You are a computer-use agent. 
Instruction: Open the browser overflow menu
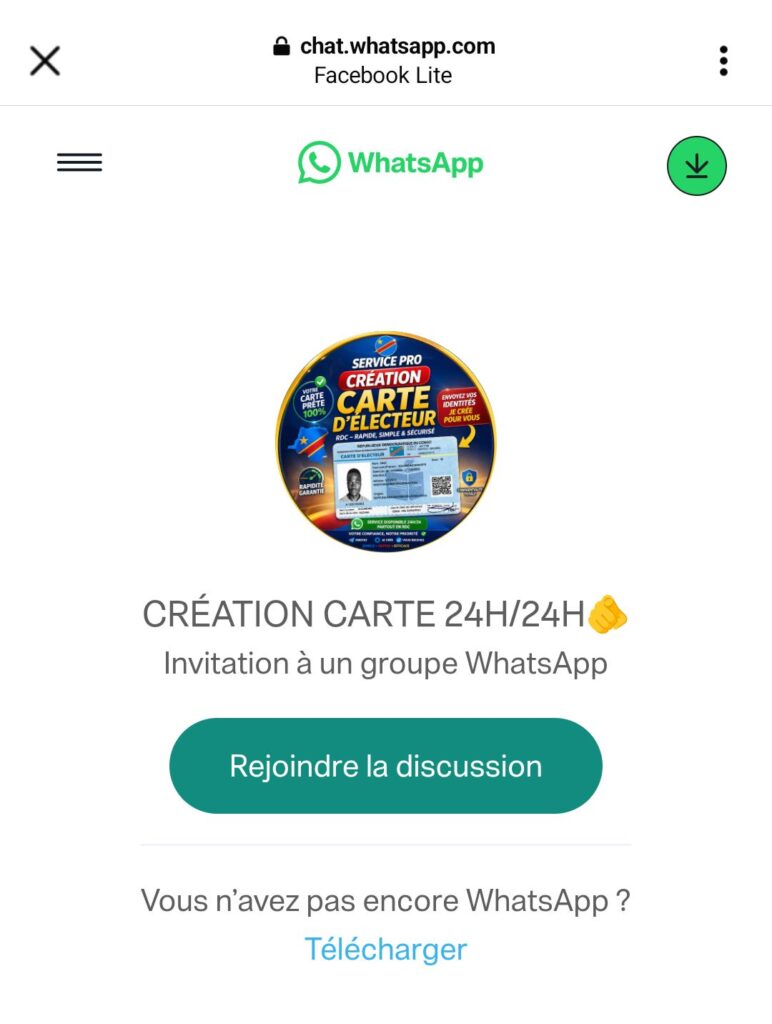coord(723,61)
